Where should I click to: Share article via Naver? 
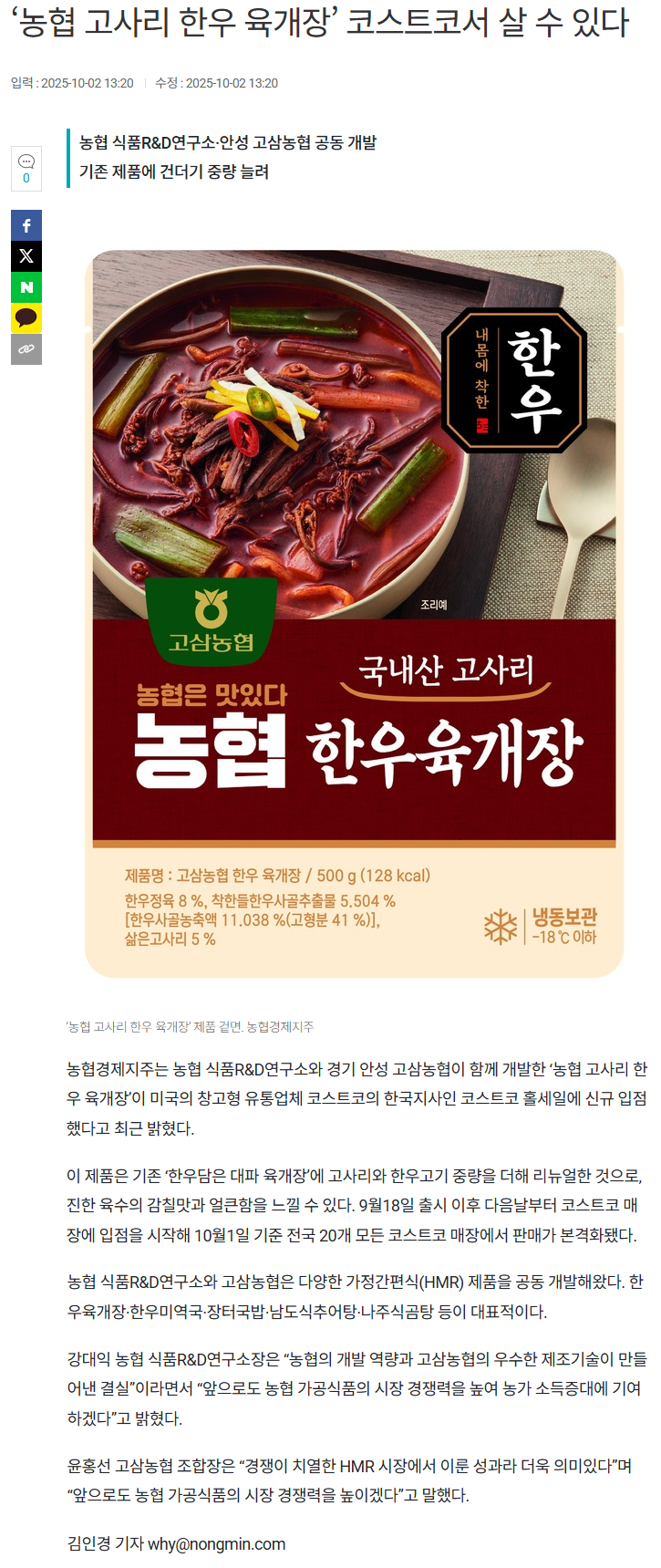tap(26, 287)
